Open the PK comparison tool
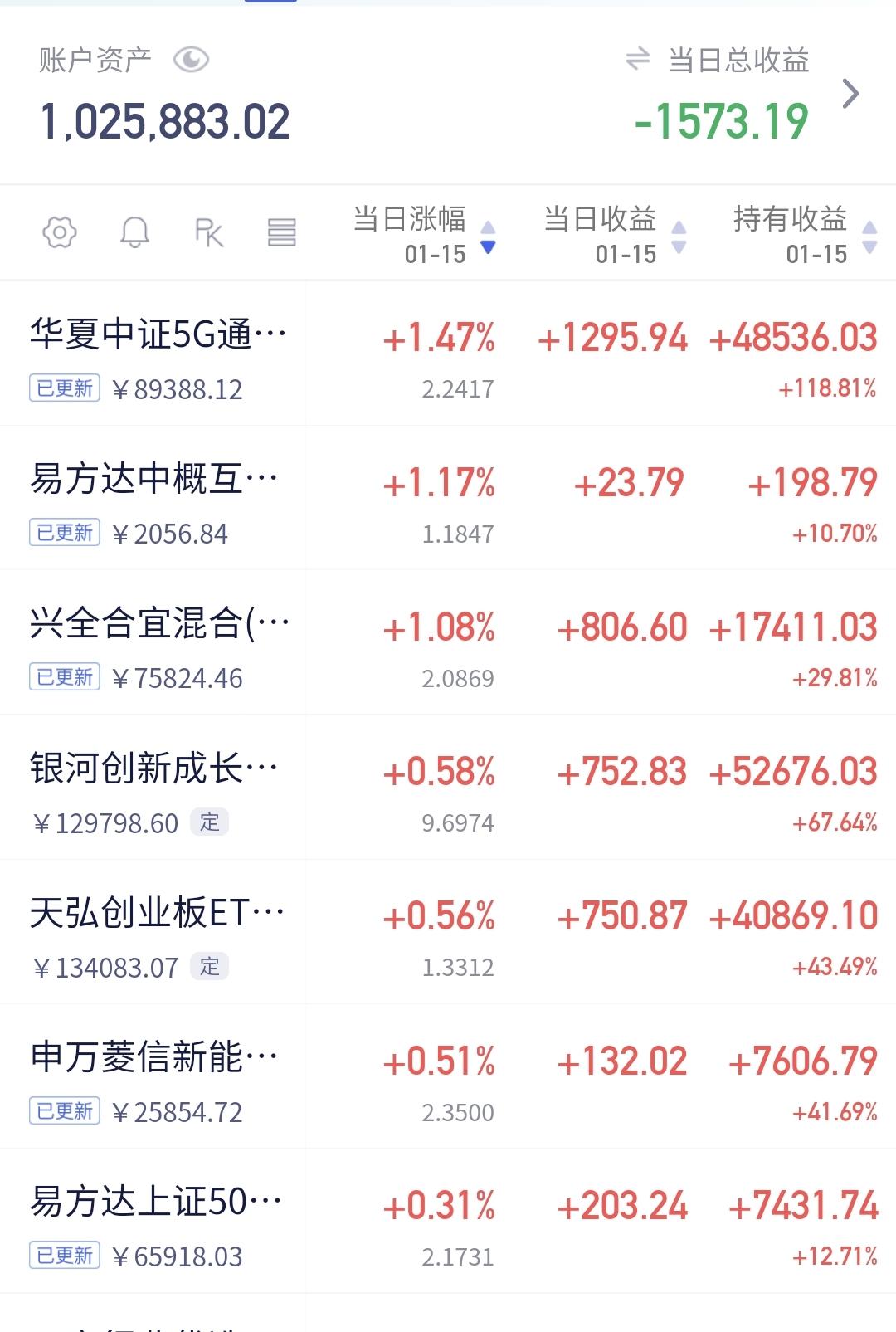Viewport: 896px width, 1332px height. point(209,232)
